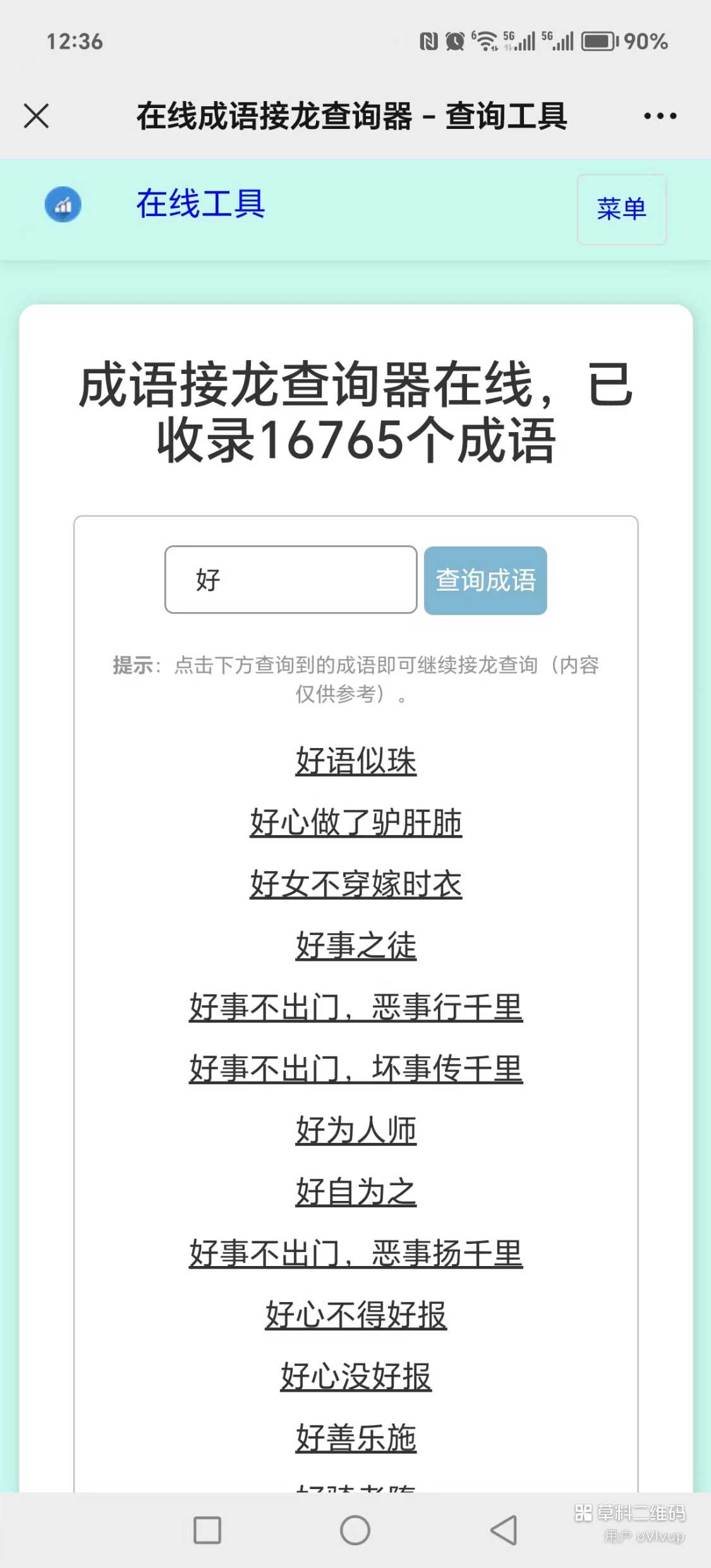Select the idiom 好心没好报
The width and height of the screenshot is (711, 1568).
356,1377
